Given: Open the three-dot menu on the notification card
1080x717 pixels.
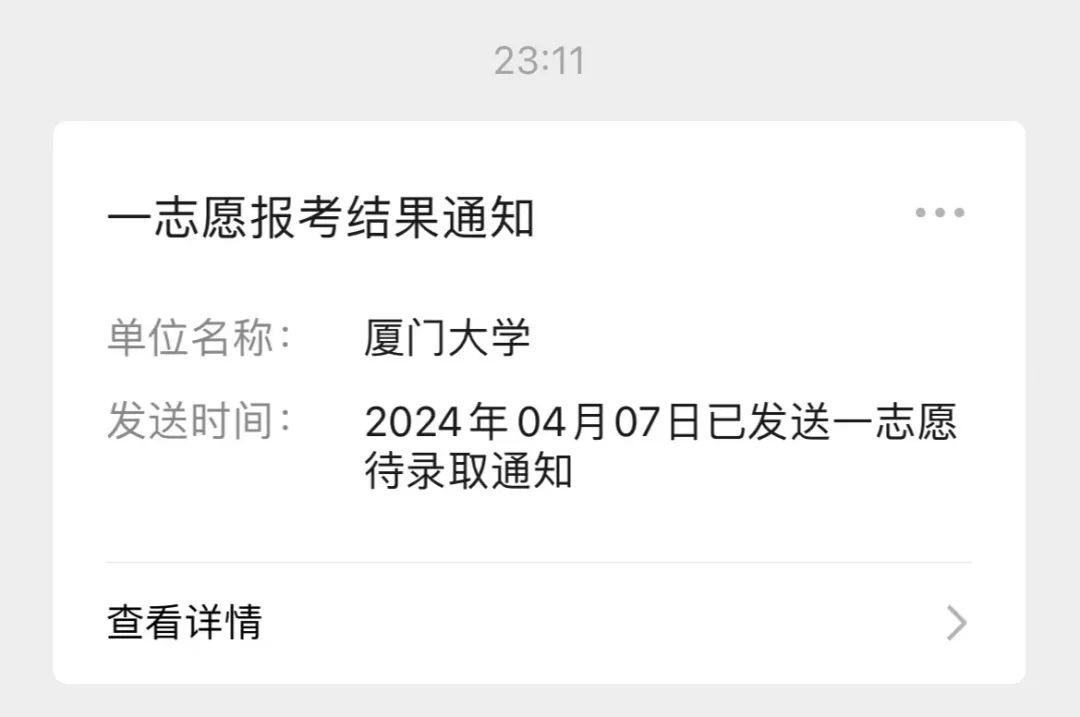Looking at the screenshot, I should click(x=939, y=212).
